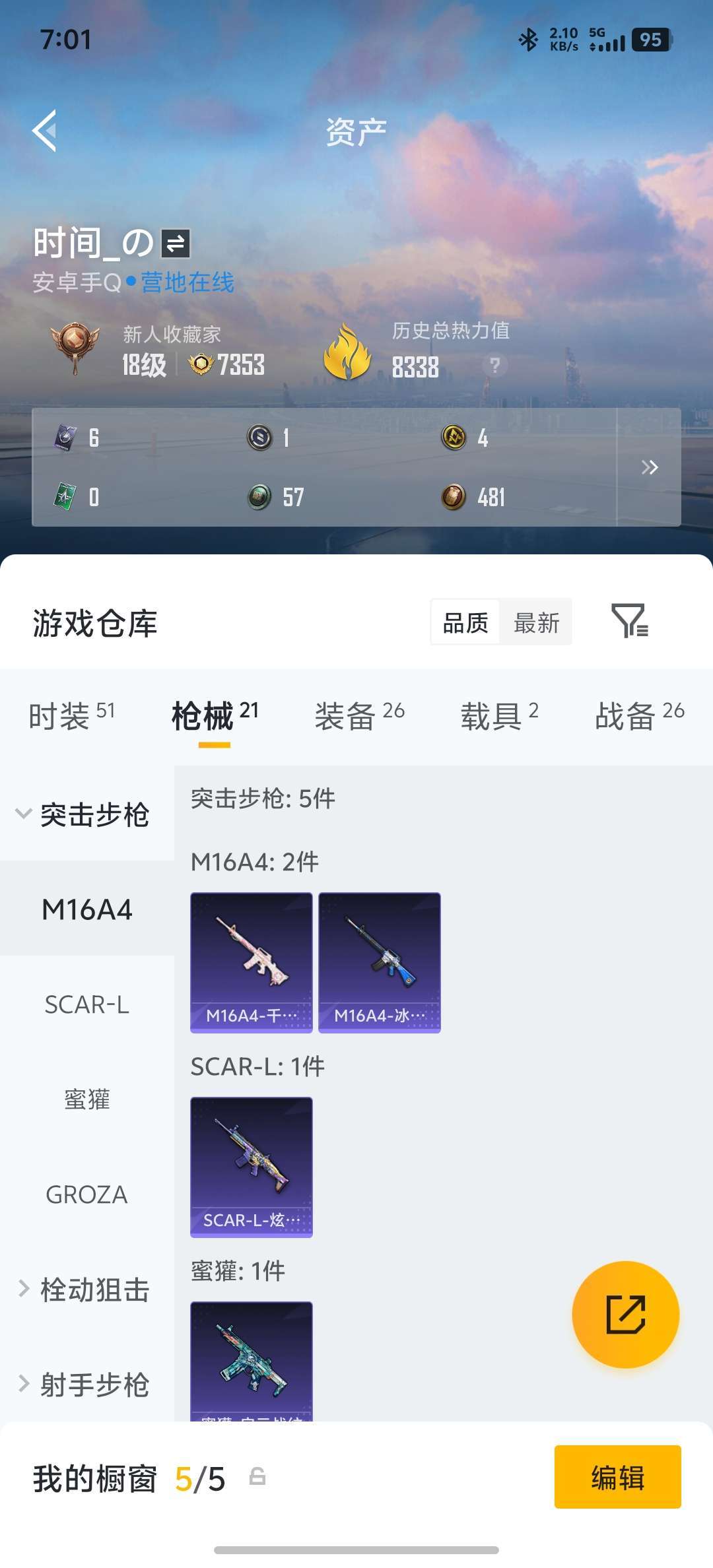The image size is (713, 1568).
Task: Edit my showcase with 编辑
Action: (617, 1477)
